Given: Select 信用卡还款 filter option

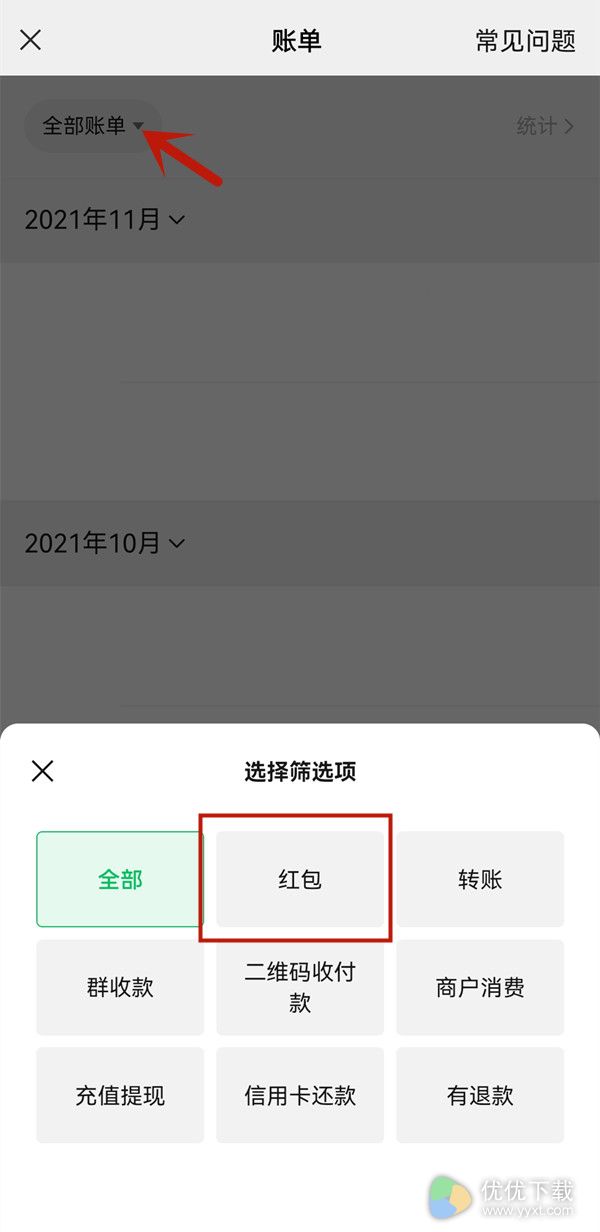Looking at the screenshot, I should click(300, 1095).
